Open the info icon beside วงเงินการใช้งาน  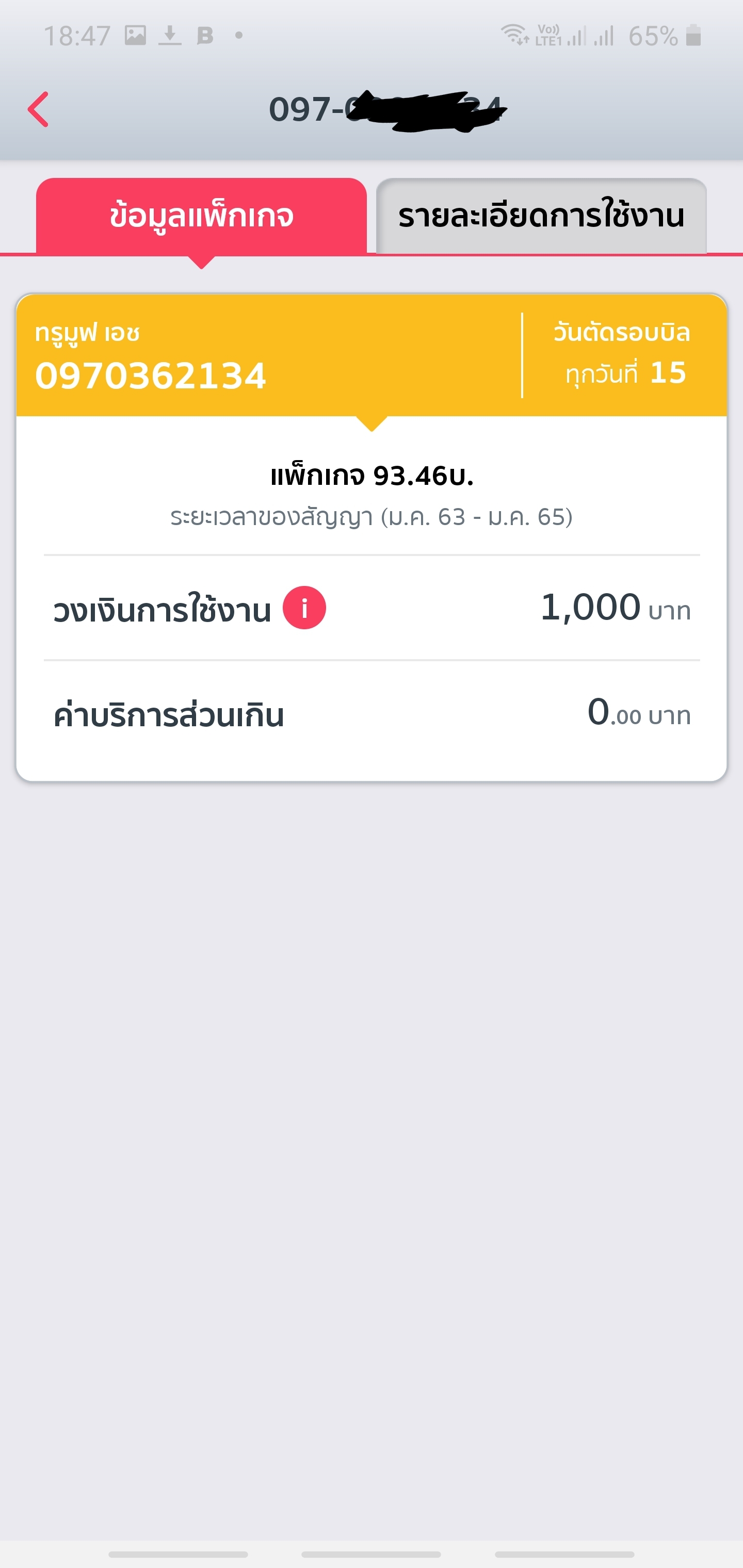coord(304,608)
